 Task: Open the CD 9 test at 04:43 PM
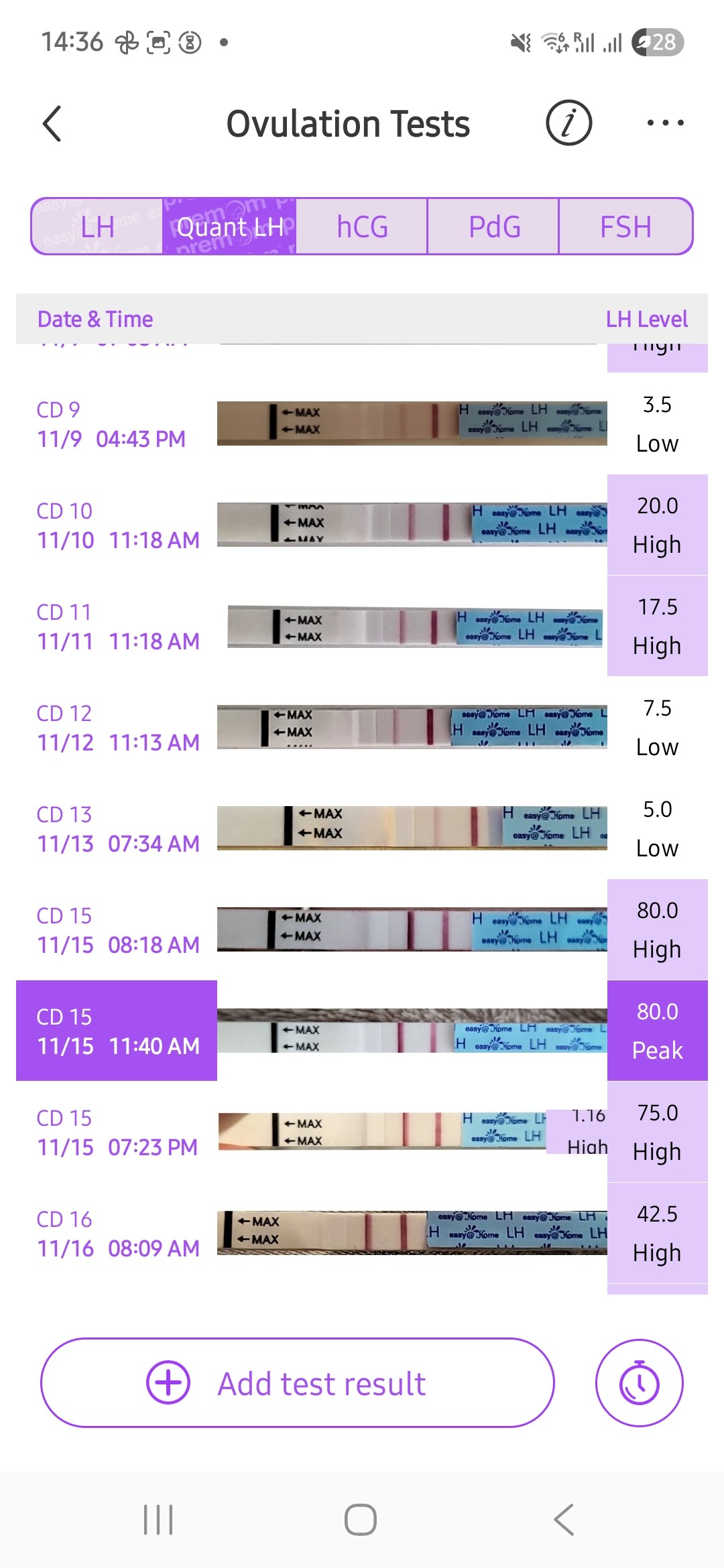[x=362, y=424]
